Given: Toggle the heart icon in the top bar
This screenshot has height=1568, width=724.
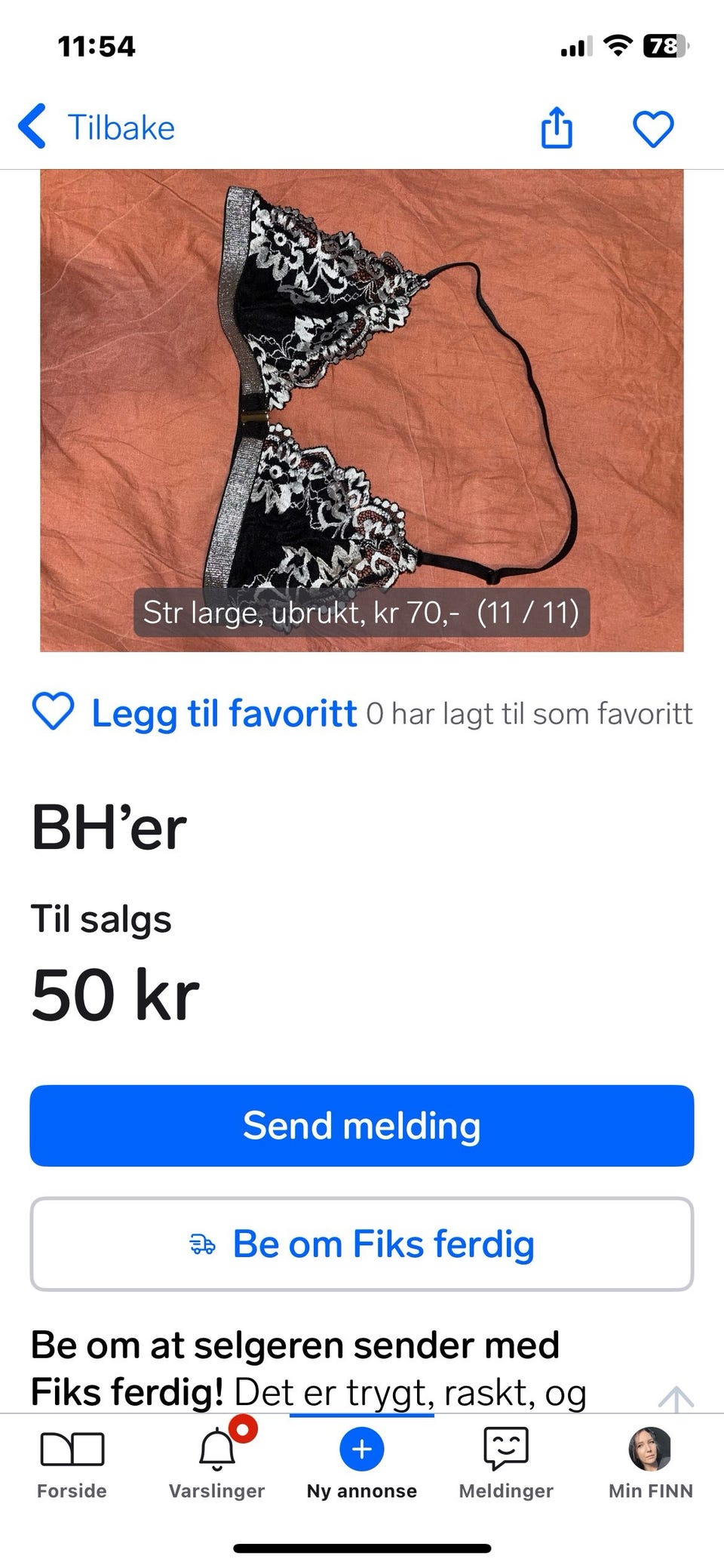Looking at the screenshot, I should coord(653,128).
